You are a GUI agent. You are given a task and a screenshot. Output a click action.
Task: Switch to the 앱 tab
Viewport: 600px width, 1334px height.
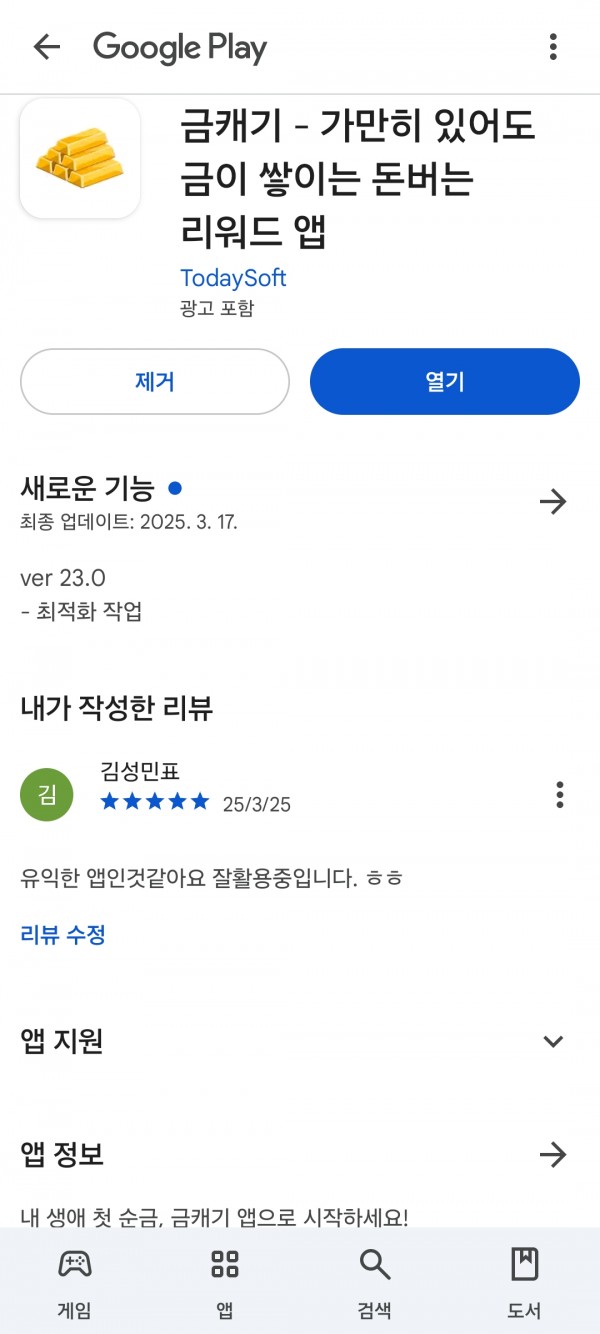click(225, 1284)
